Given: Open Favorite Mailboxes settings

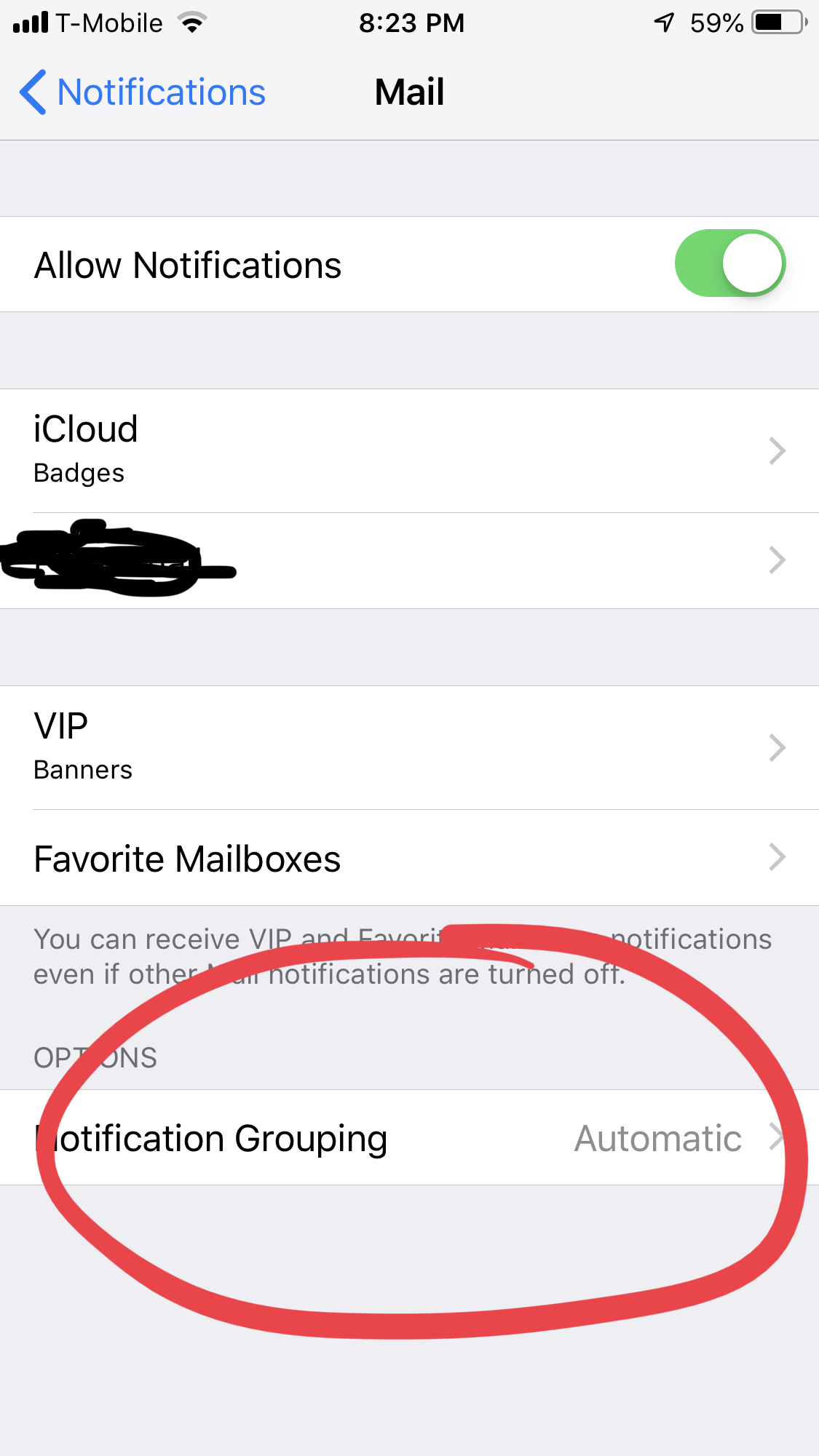Looking at the screenshot, I should (409, 858).
